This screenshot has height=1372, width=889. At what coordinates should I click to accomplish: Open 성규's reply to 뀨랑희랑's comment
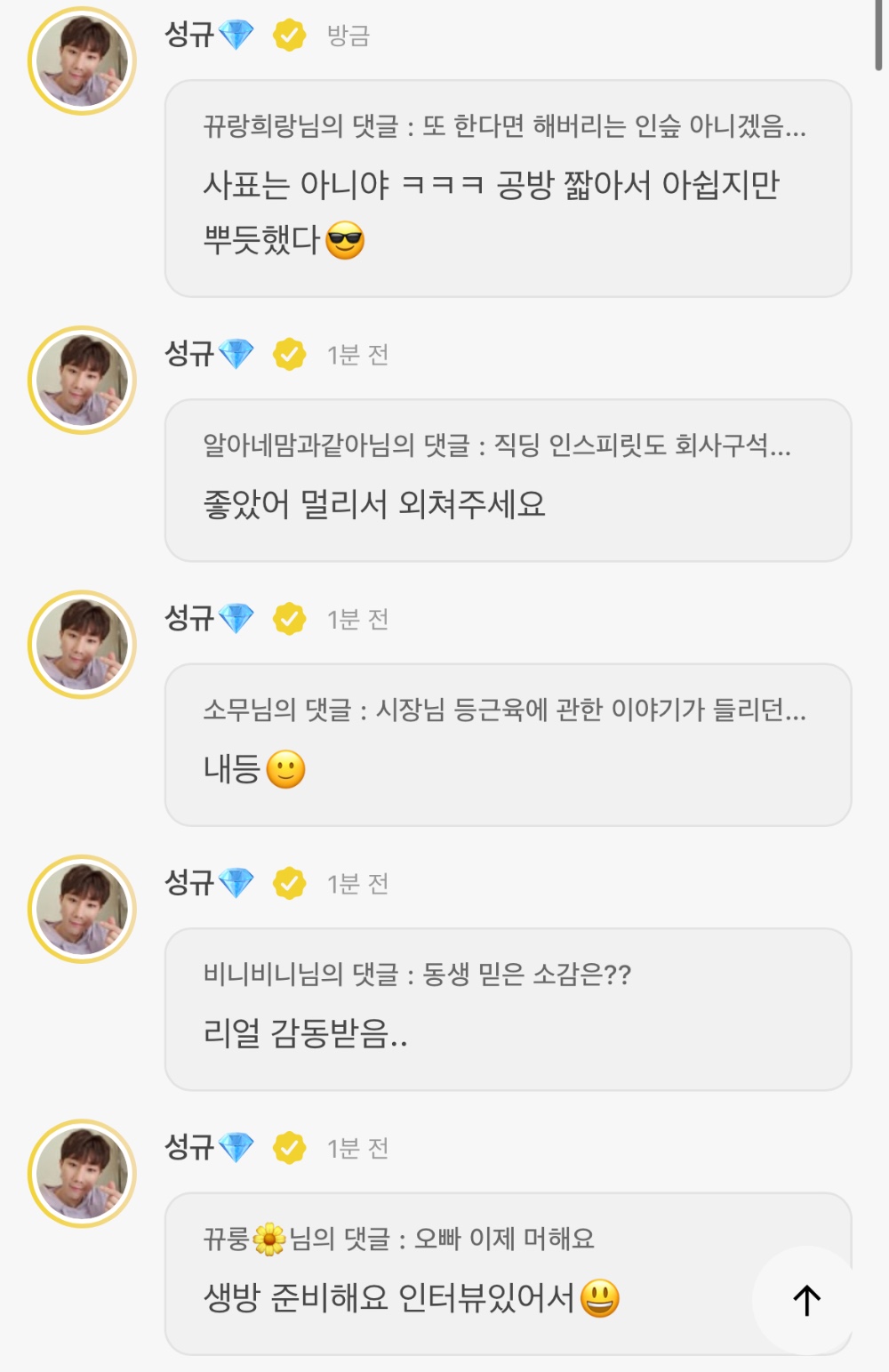[508, 189]
